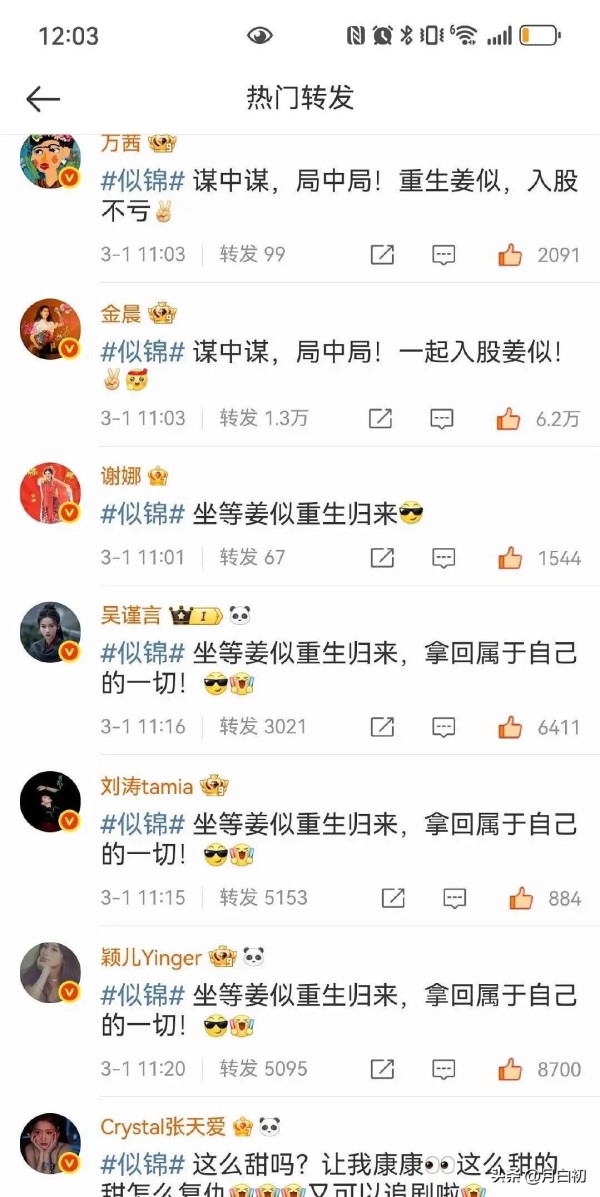Open the #似锦# hashtag in 颖儿Yinger's post
600x1197 pixels.
pos(142,994)
